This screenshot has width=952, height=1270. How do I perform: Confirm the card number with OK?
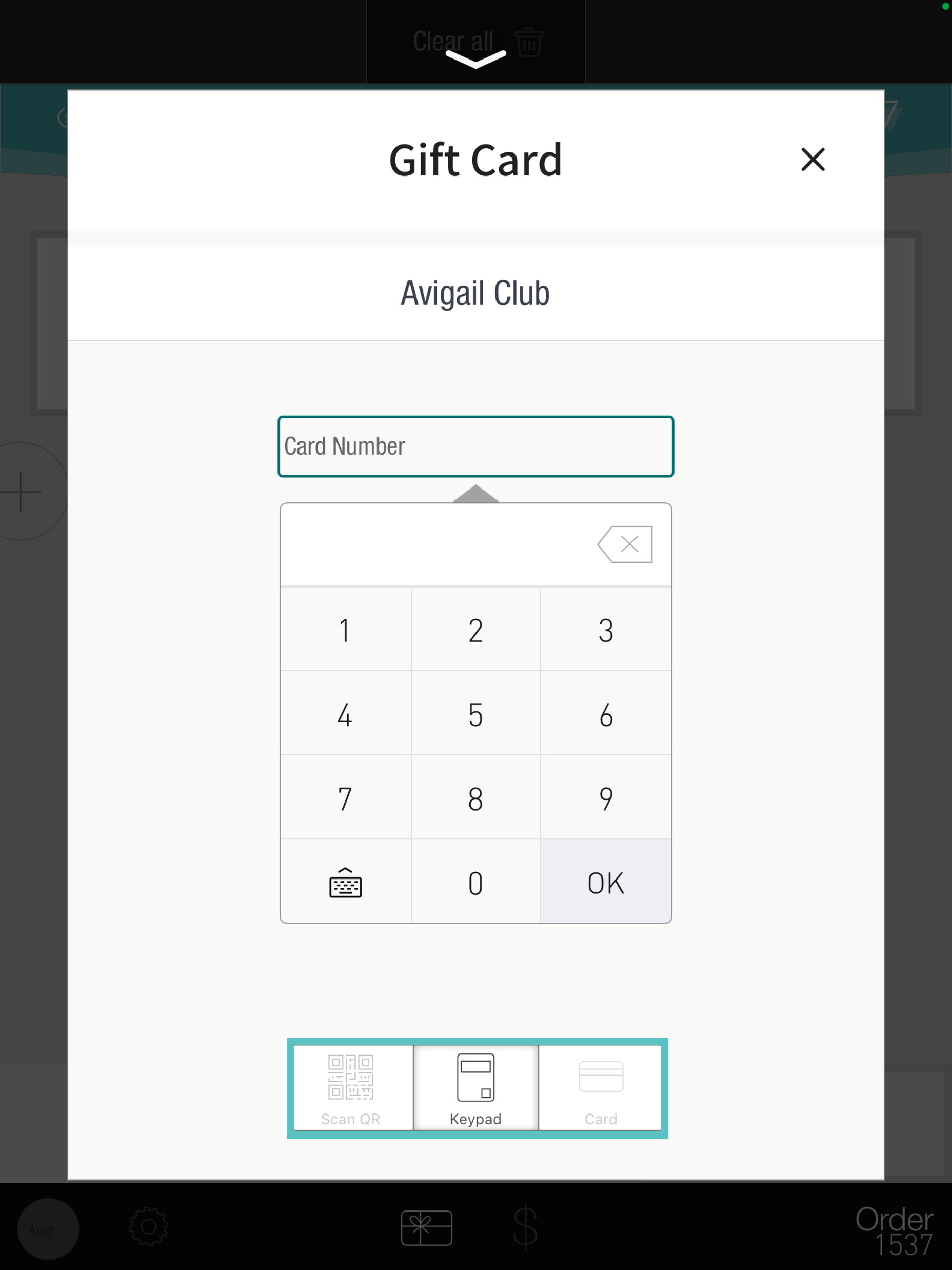[x=605, y=883]
